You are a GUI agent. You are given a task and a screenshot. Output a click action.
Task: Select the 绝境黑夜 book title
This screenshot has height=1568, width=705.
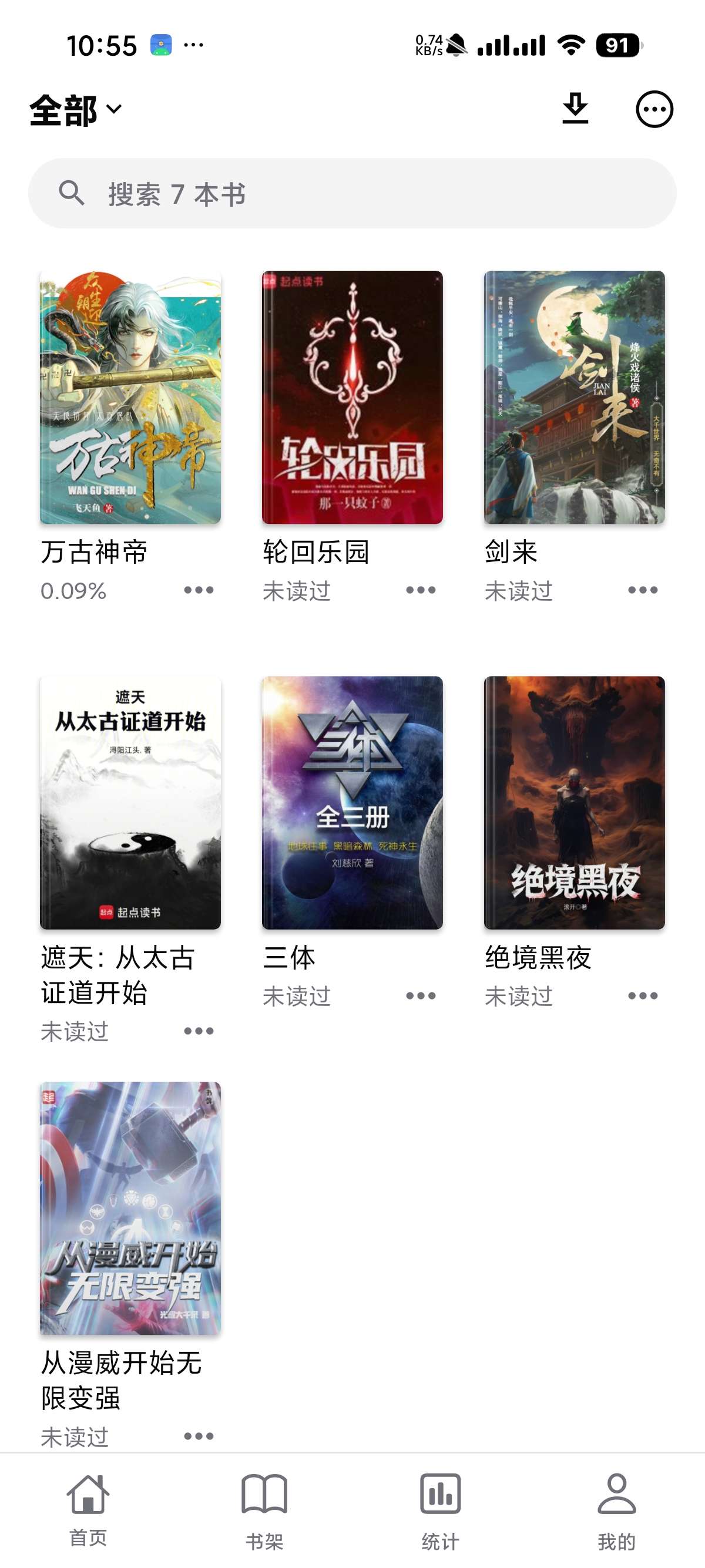coord(539,957)
